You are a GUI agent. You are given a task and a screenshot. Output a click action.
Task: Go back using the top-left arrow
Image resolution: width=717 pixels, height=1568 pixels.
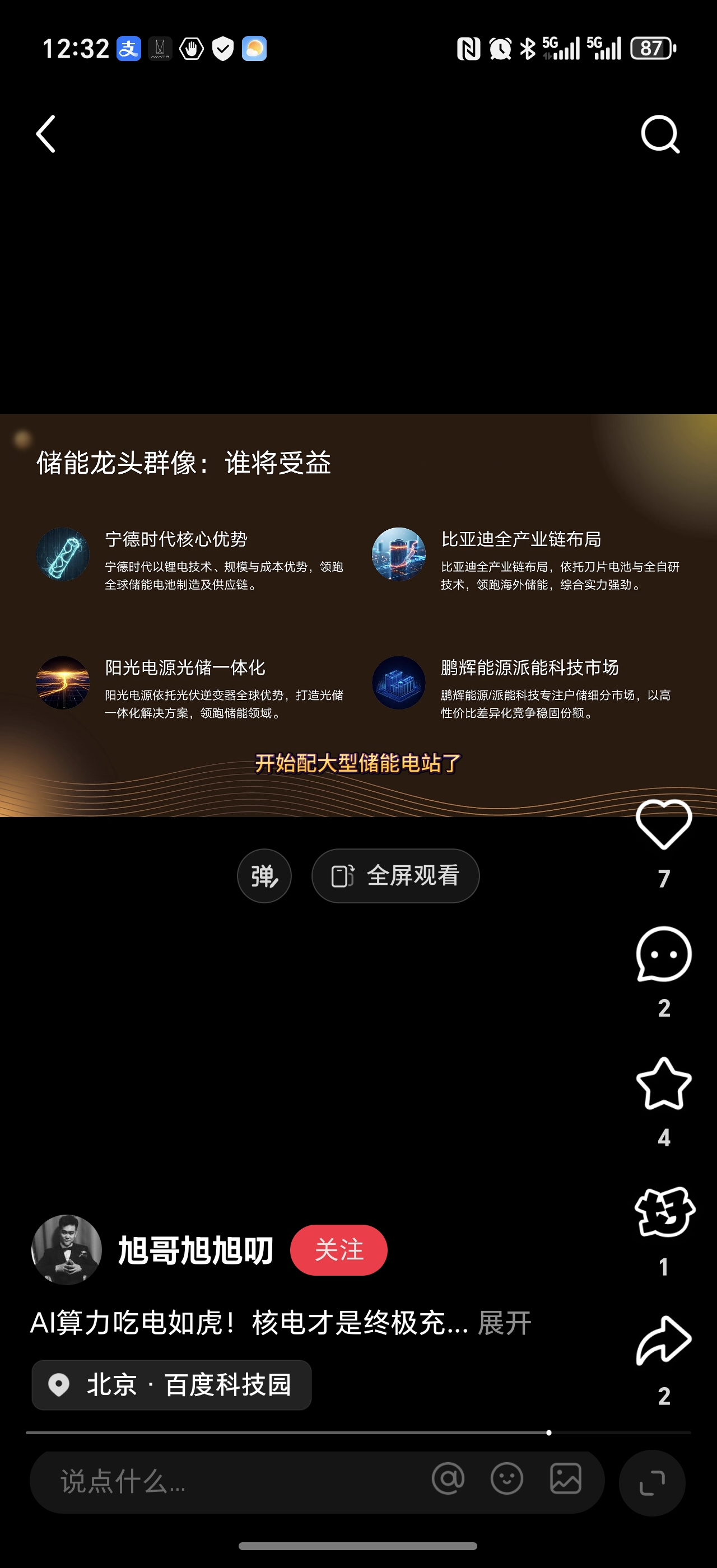46,134
